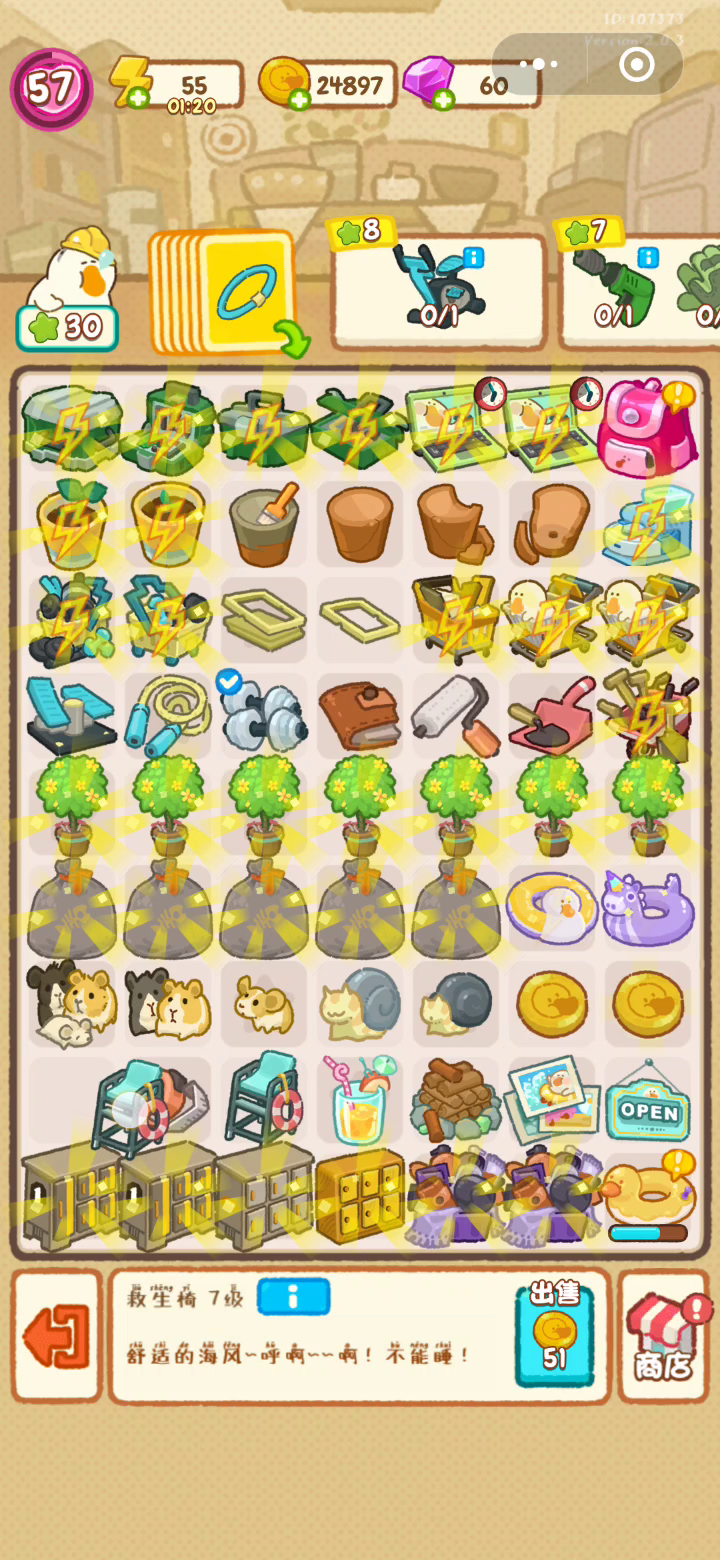
Task: Add more energy with the lightning plus
Action: [x=138, y=98]
